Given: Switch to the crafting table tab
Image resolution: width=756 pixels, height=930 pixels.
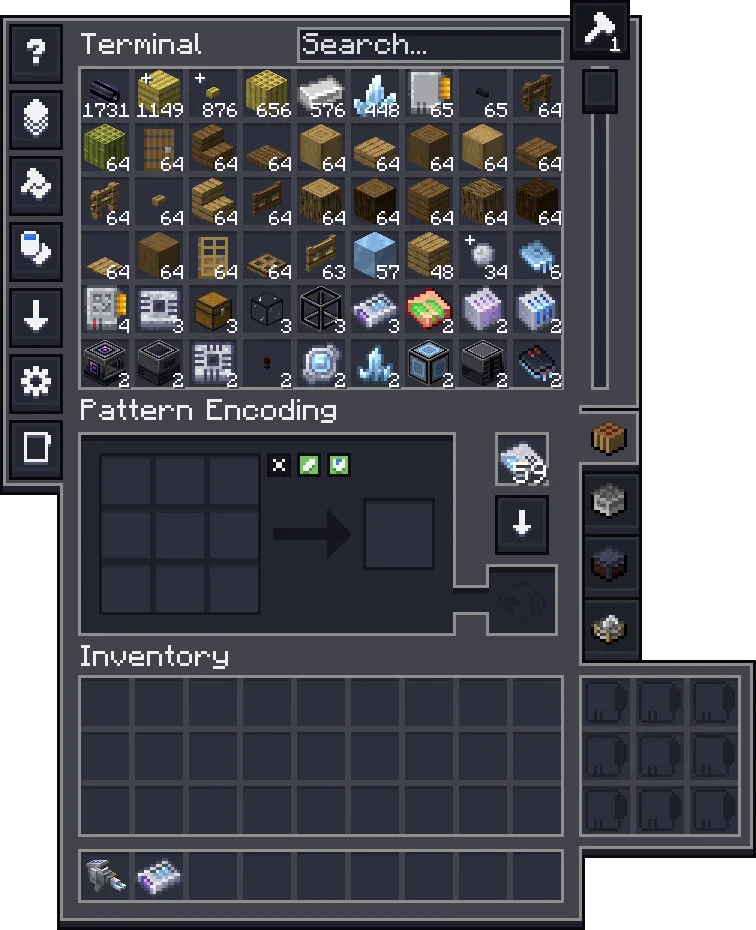Looking at the screenshot, I should click(x=610, y=438).
